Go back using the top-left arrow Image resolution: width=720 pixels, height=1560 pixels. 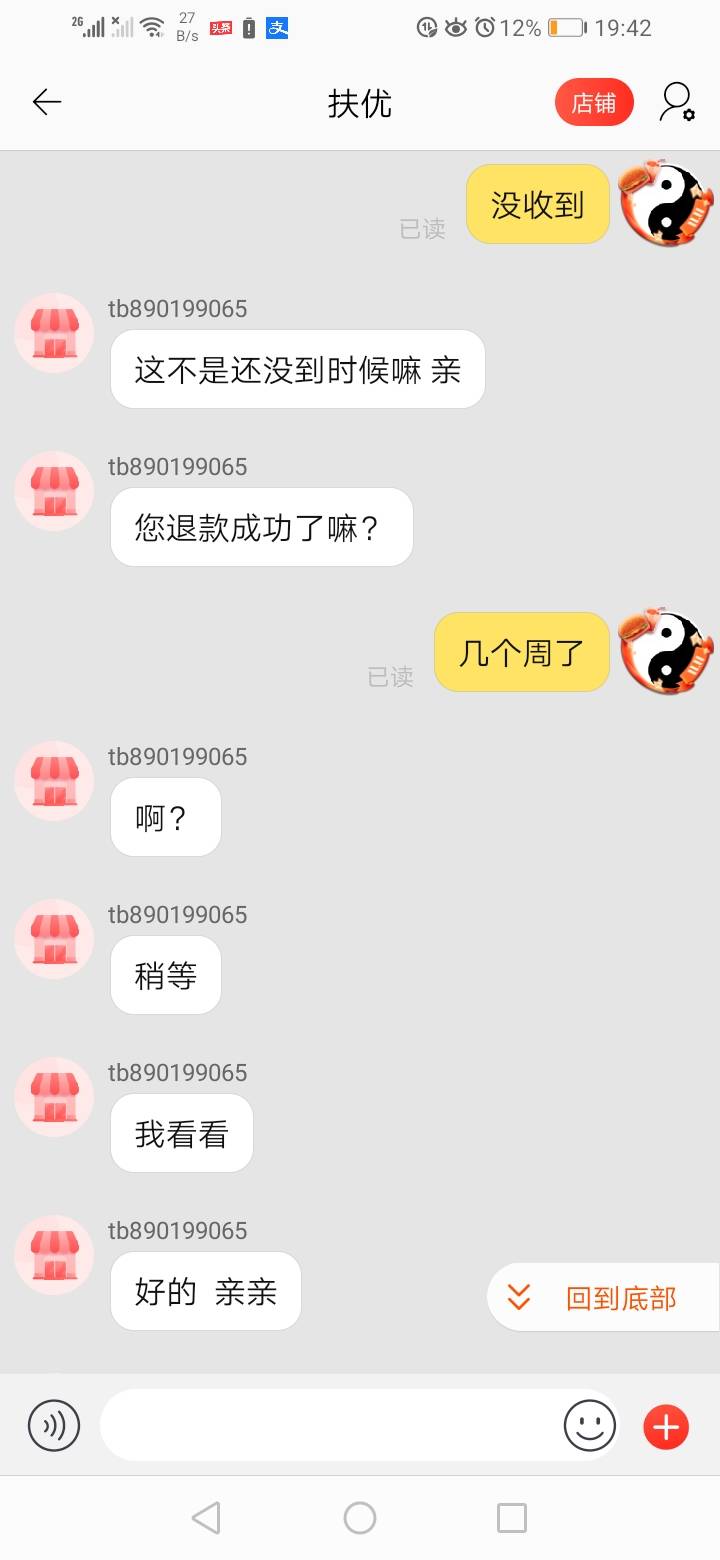[47, 102]
